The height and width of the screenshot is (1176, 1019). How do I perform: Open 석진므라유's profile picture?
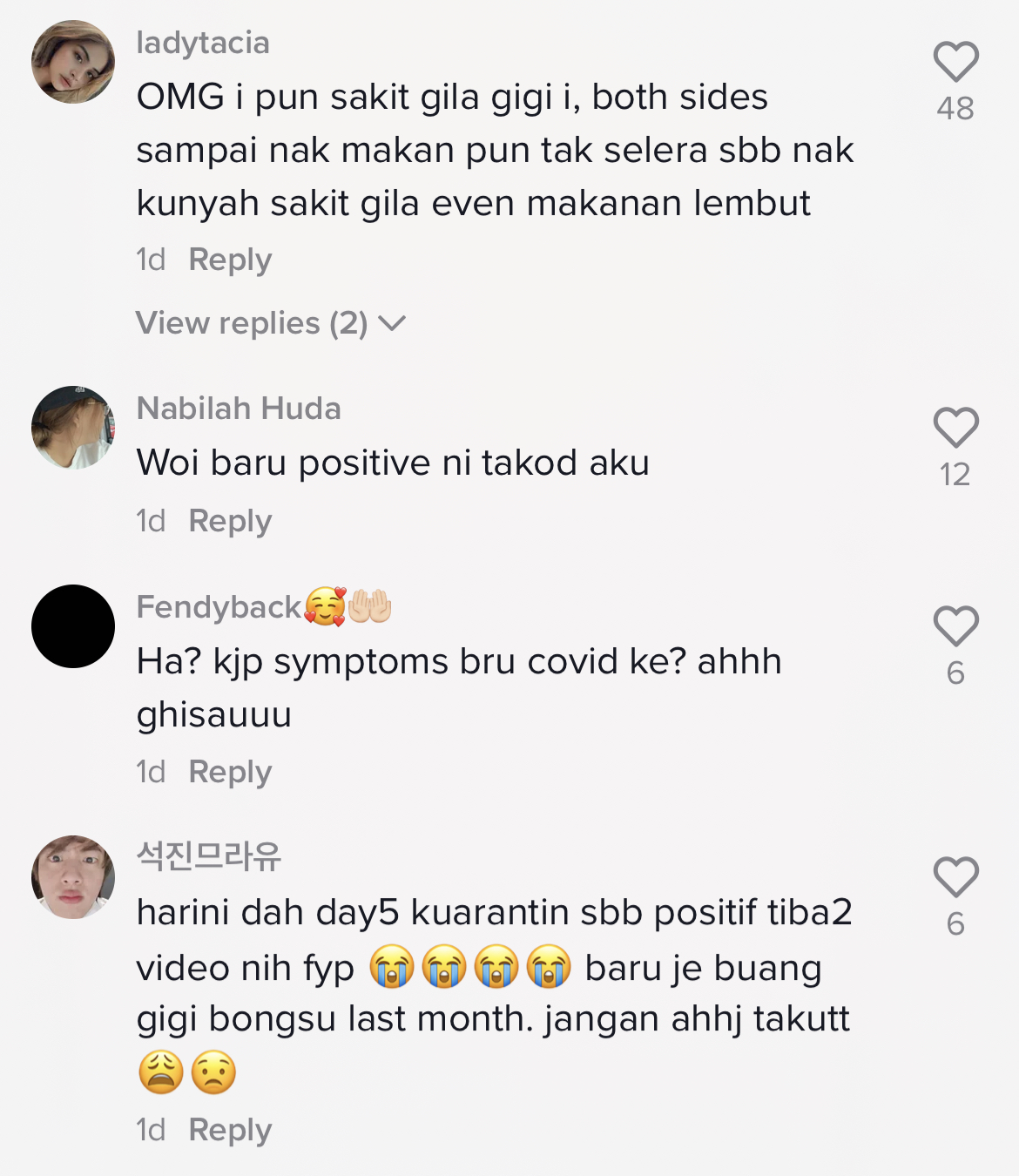pyautogui.click(x=73, y=877)
